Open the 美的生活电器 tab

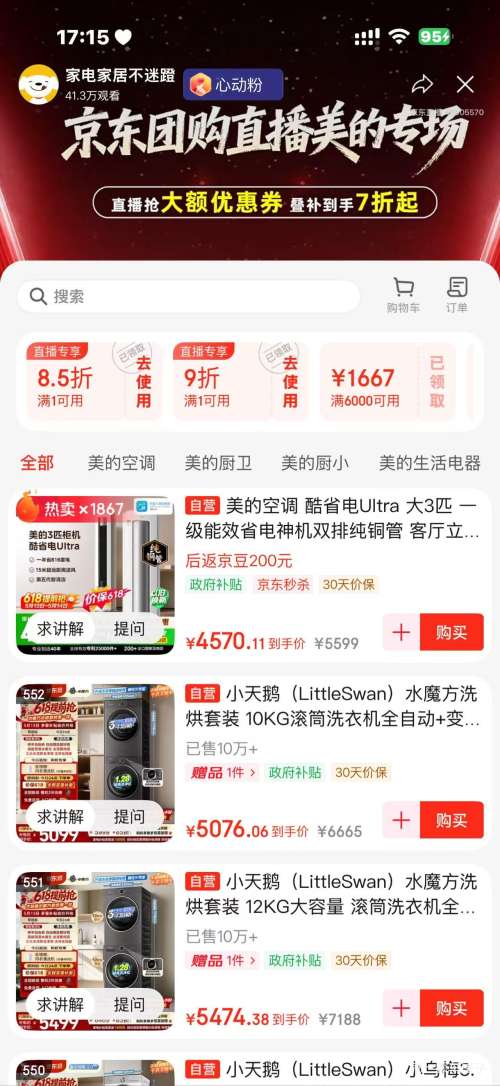click(429, 463)
